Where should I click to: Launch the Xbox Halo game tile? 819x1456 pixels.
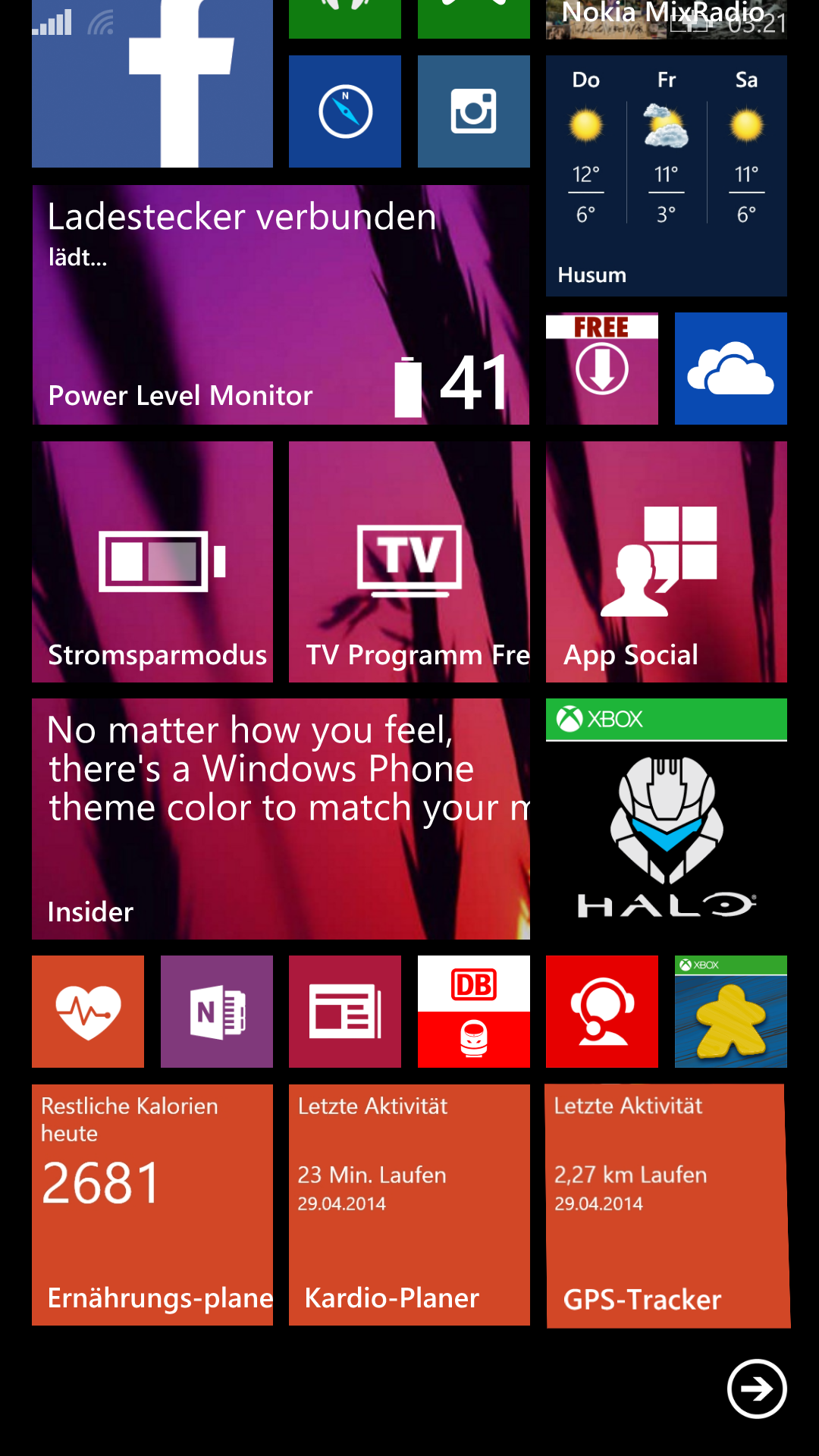666,819
